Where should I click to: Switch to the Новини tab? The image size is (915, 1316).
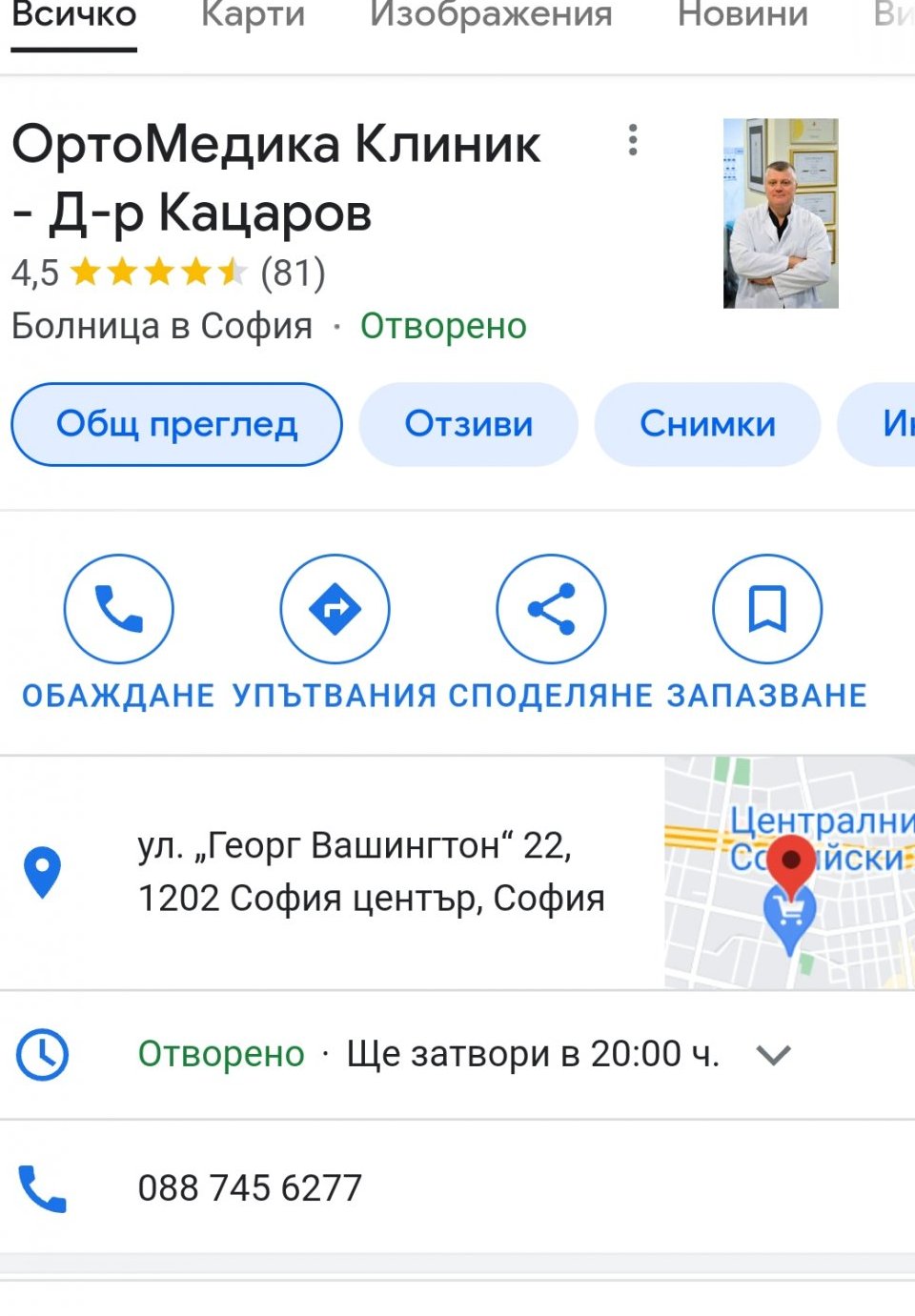point(742,15)
